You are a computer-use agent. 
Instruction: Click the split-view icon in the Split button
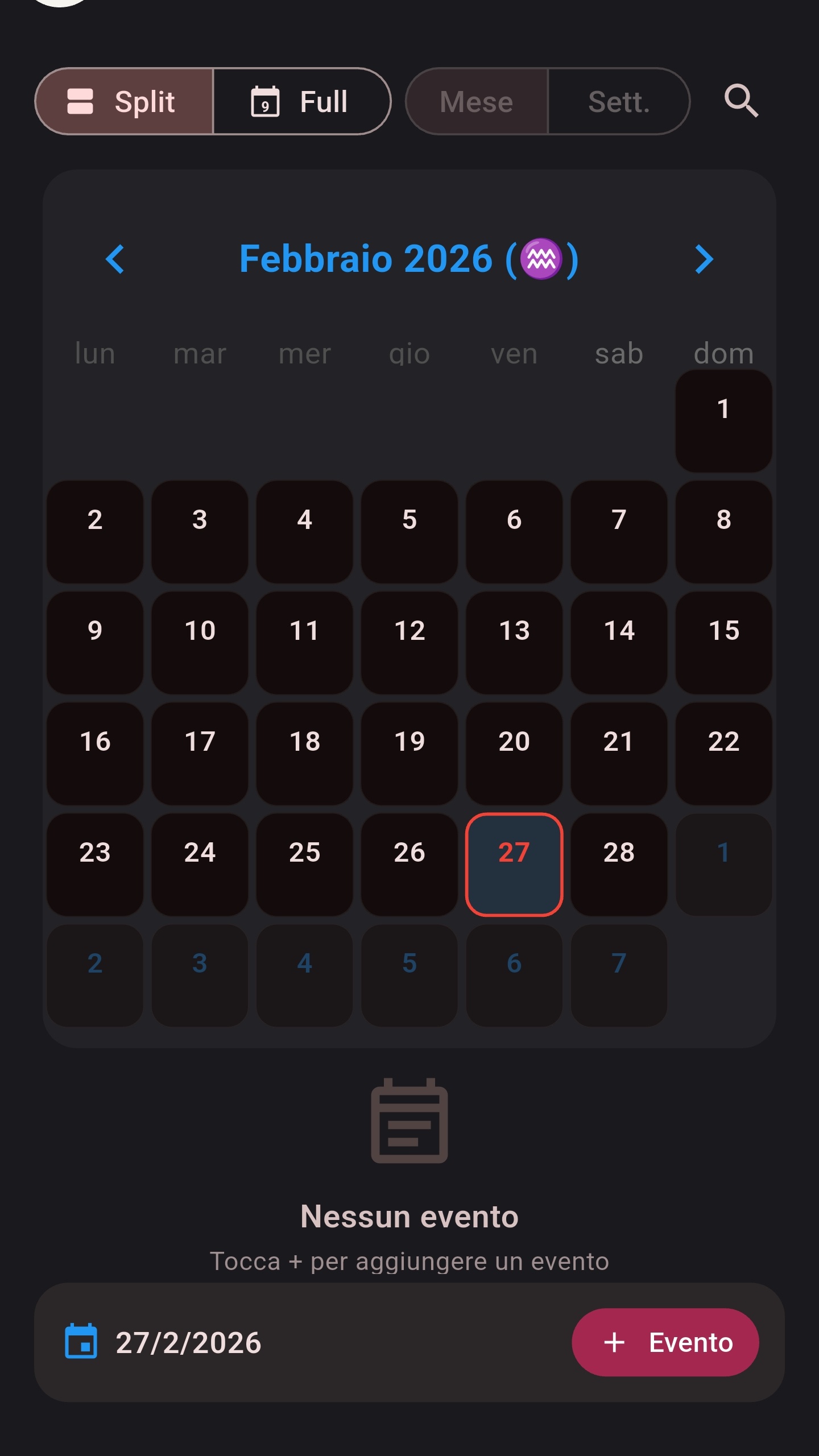[x=79, y=101]
